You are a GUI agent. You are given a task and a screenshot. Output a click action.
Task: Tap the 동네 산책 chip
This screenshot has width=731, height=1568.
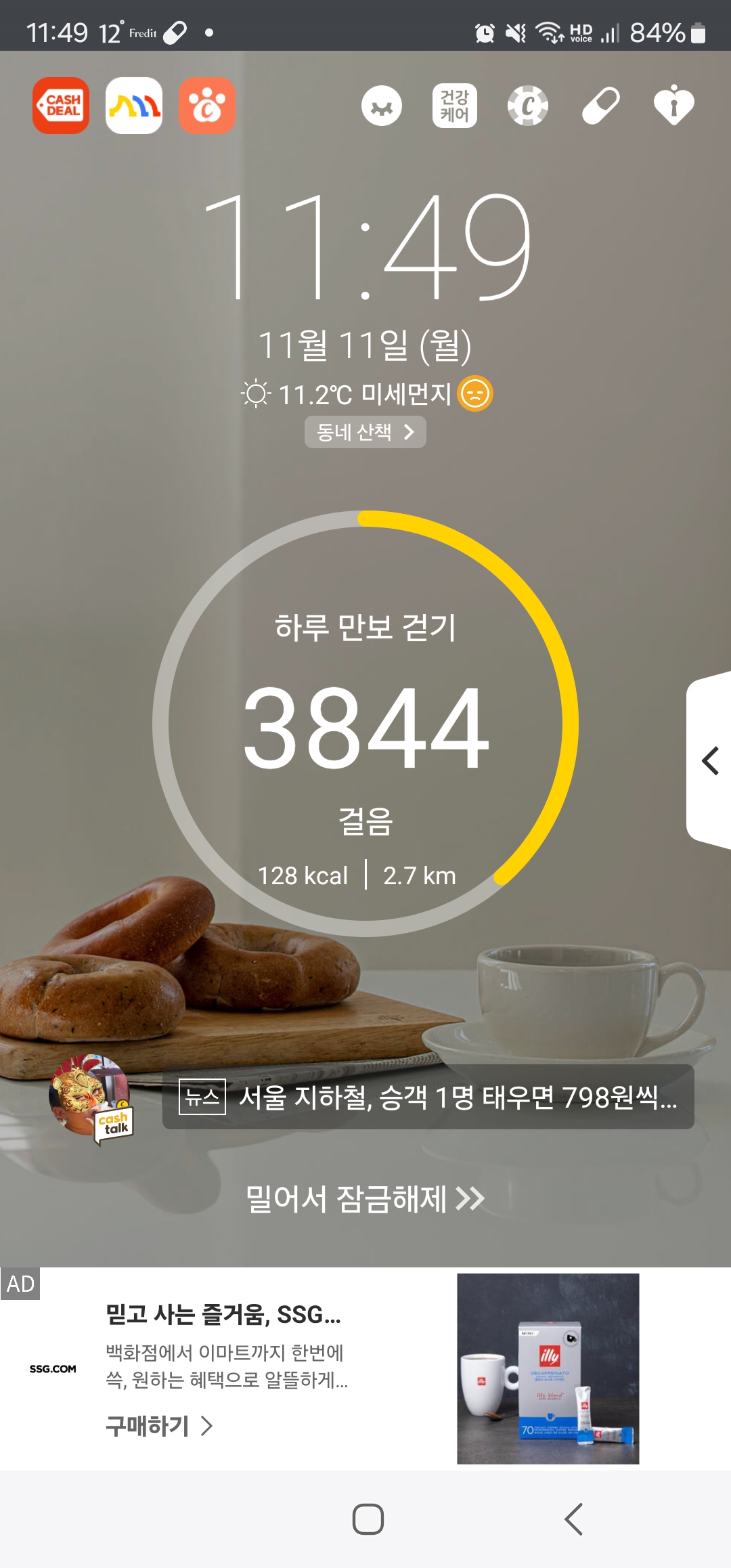[365, 432]
